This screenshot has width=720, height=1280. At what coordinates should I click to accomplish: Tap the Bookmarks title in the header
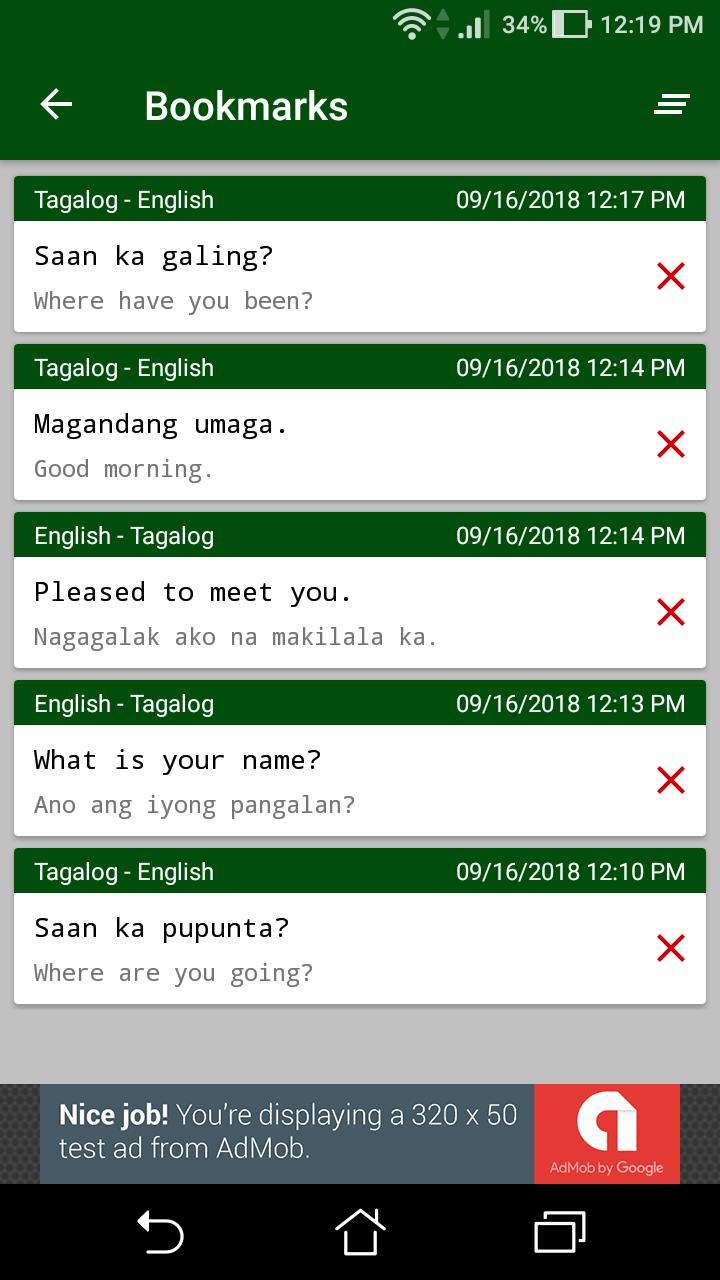coord(246,104)
